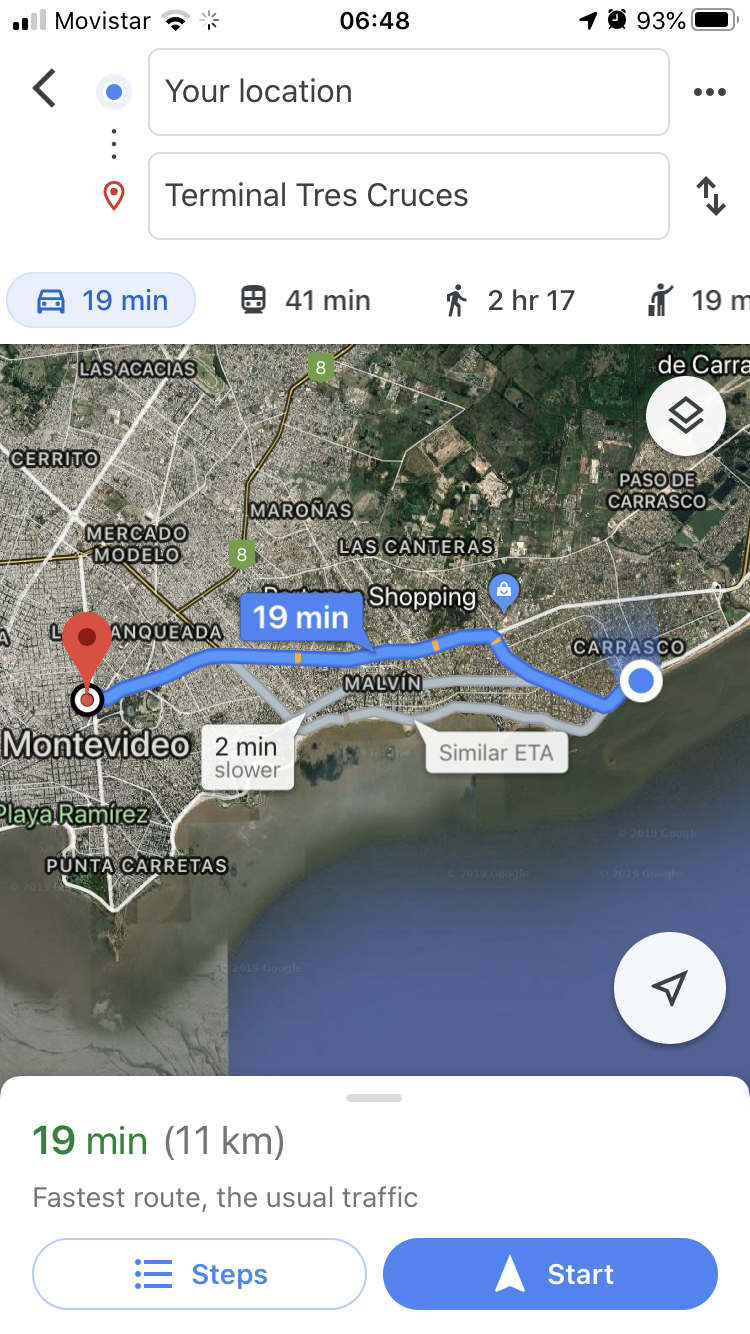Choose the 2 min slower alternate route
Image resolution: width=750 pixels, height=1334 pixels.
click(247, 757)
